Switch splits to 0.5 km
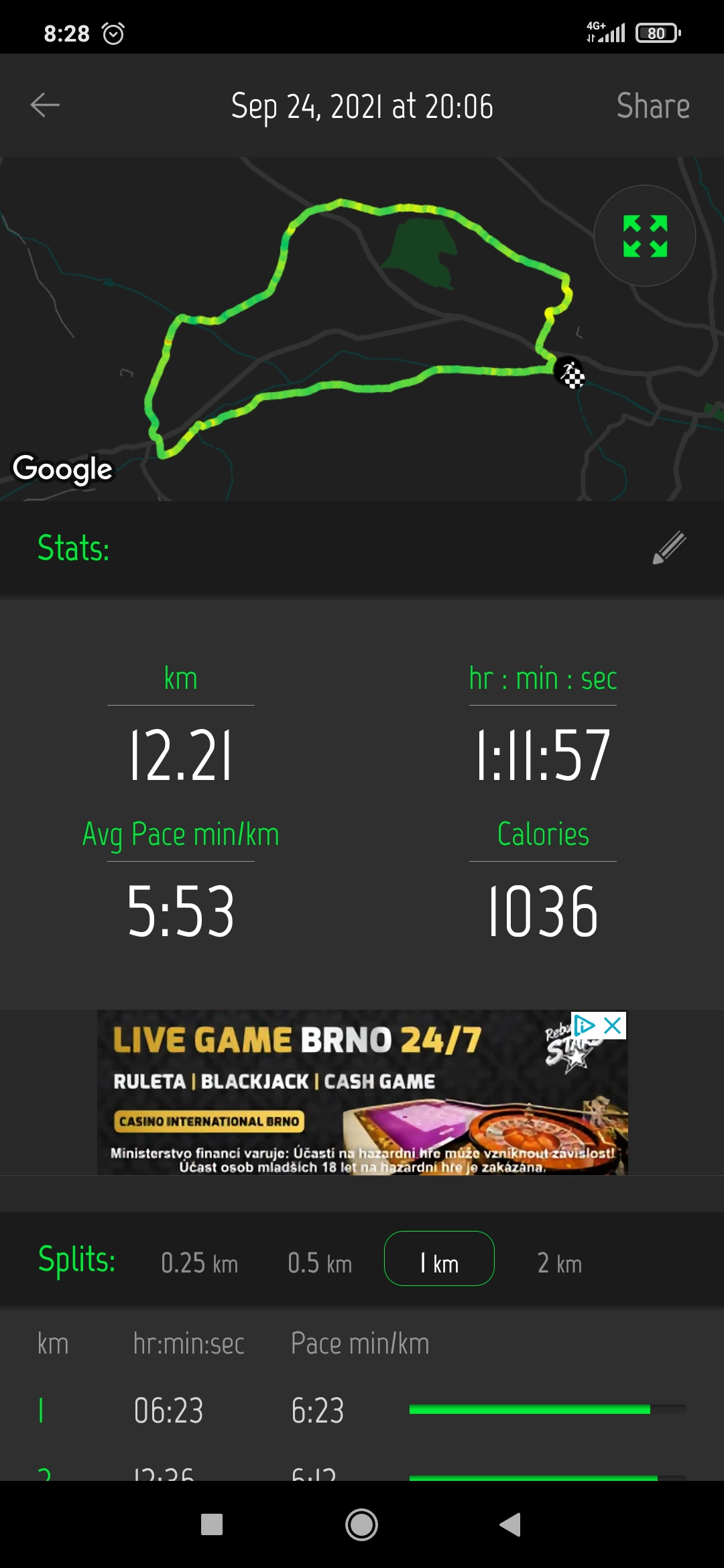 320,1263
